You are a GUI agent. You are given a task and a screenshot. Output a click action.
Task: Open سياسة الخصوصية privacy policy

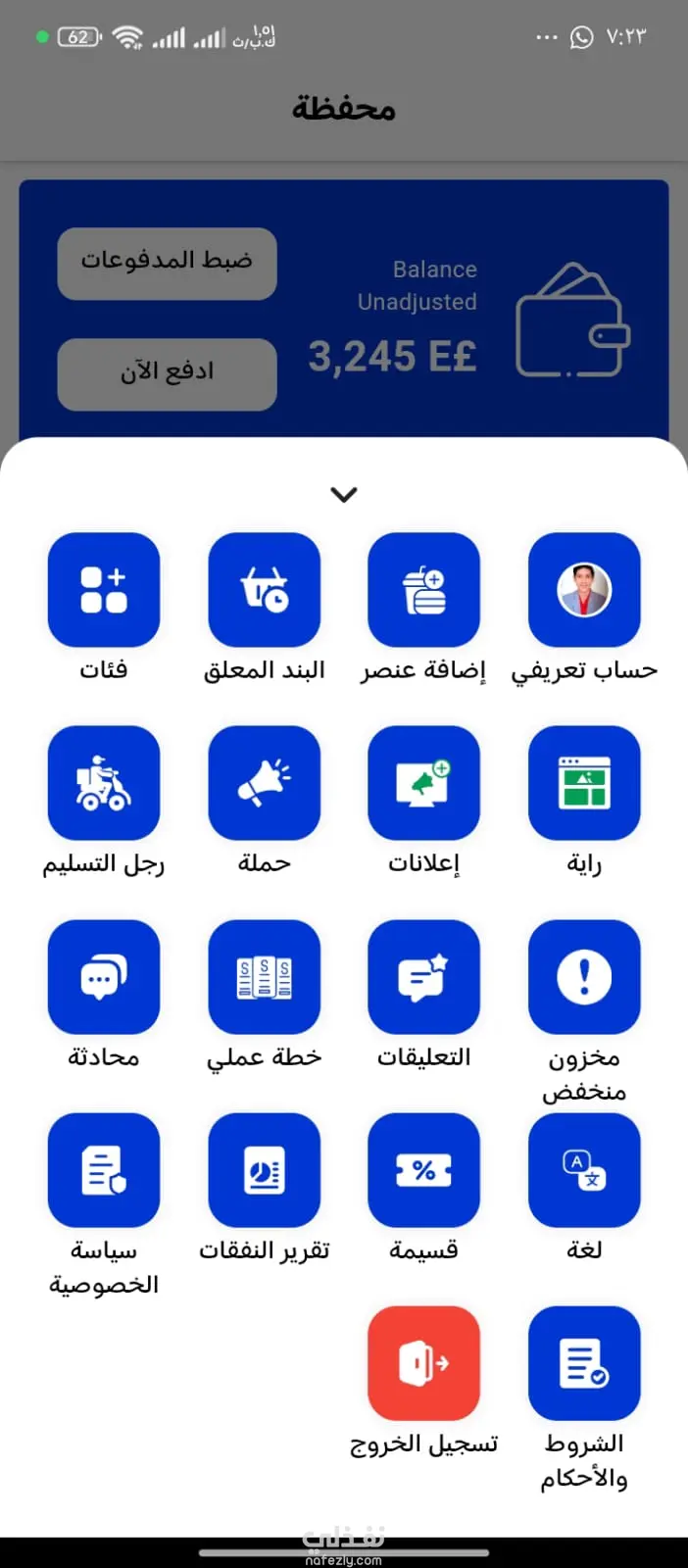pos(104,1170)
